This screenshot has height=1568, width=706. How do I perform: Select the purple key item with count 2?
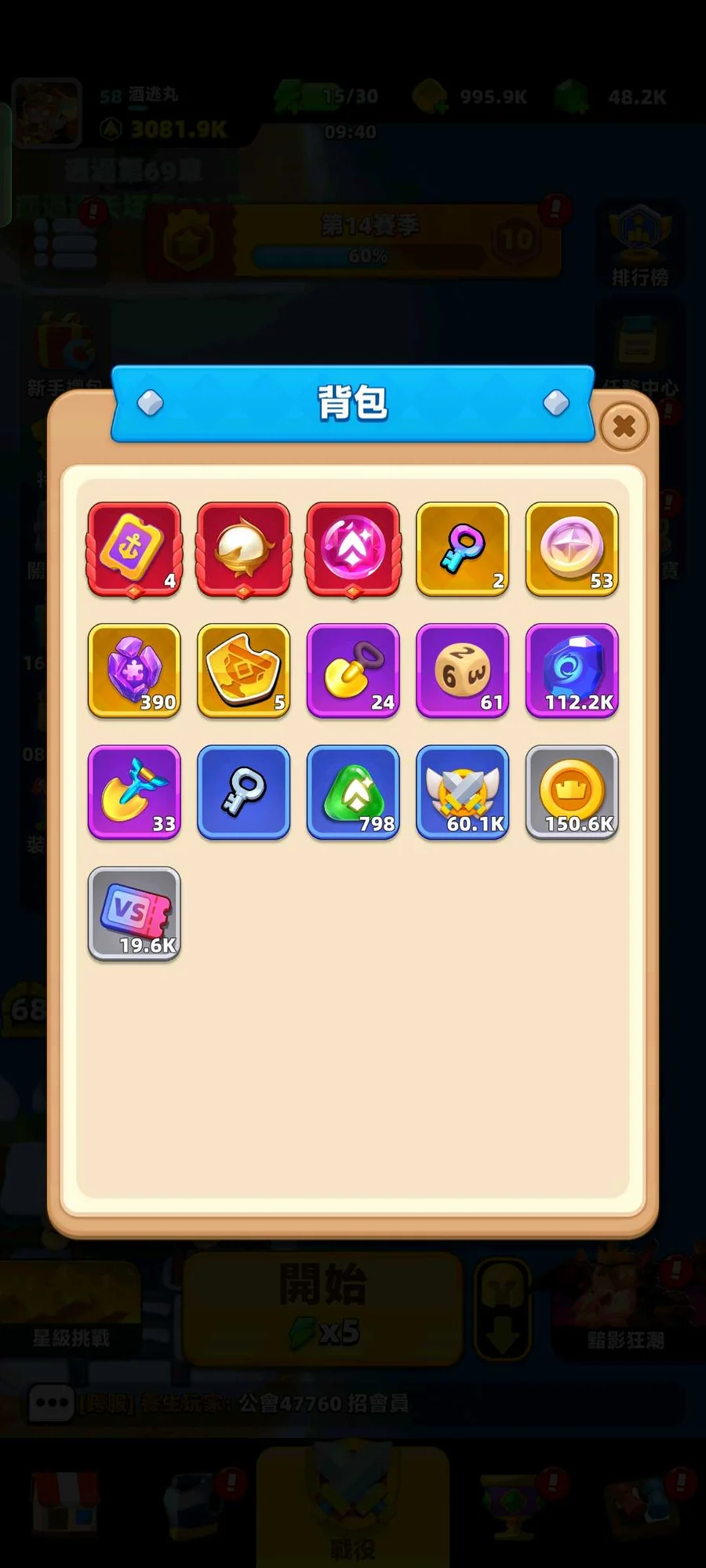click(462, 550)
